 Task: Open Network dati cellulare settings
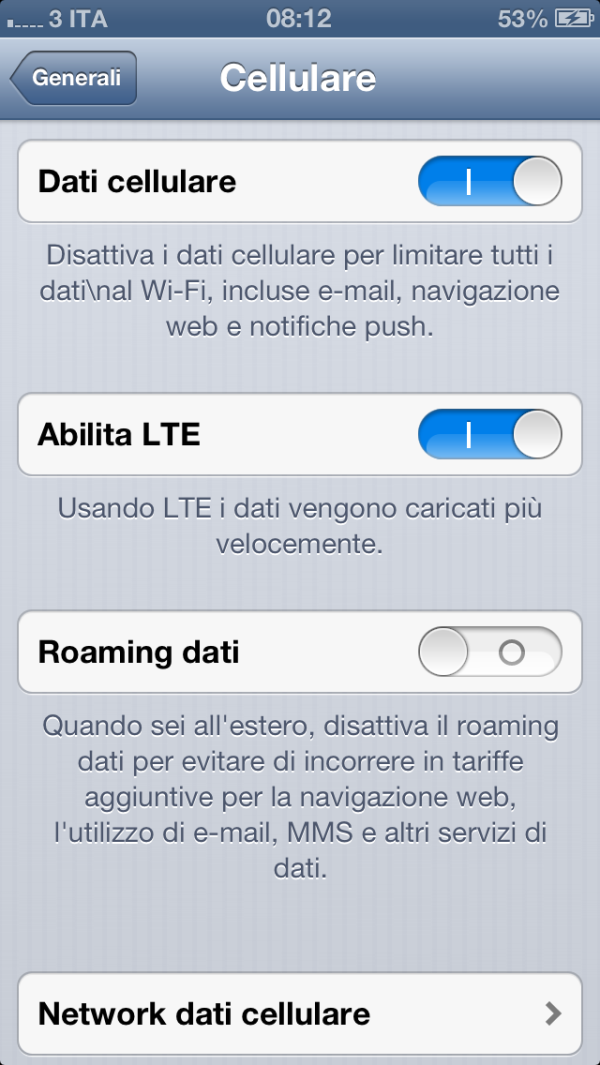tap(300, 1013)
